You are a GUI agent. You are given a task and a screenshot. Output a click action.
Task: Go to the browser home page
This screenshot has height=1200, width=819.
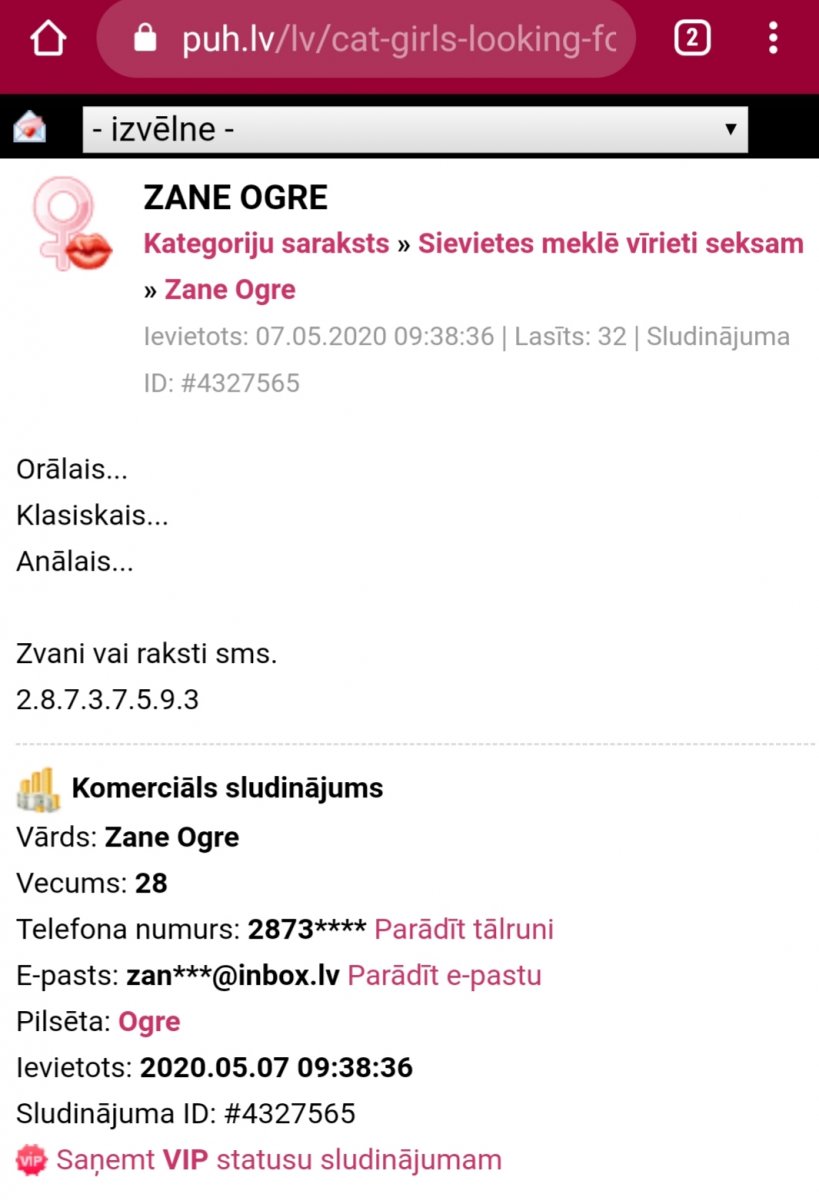pyautogui.click(x=48, y=39)
